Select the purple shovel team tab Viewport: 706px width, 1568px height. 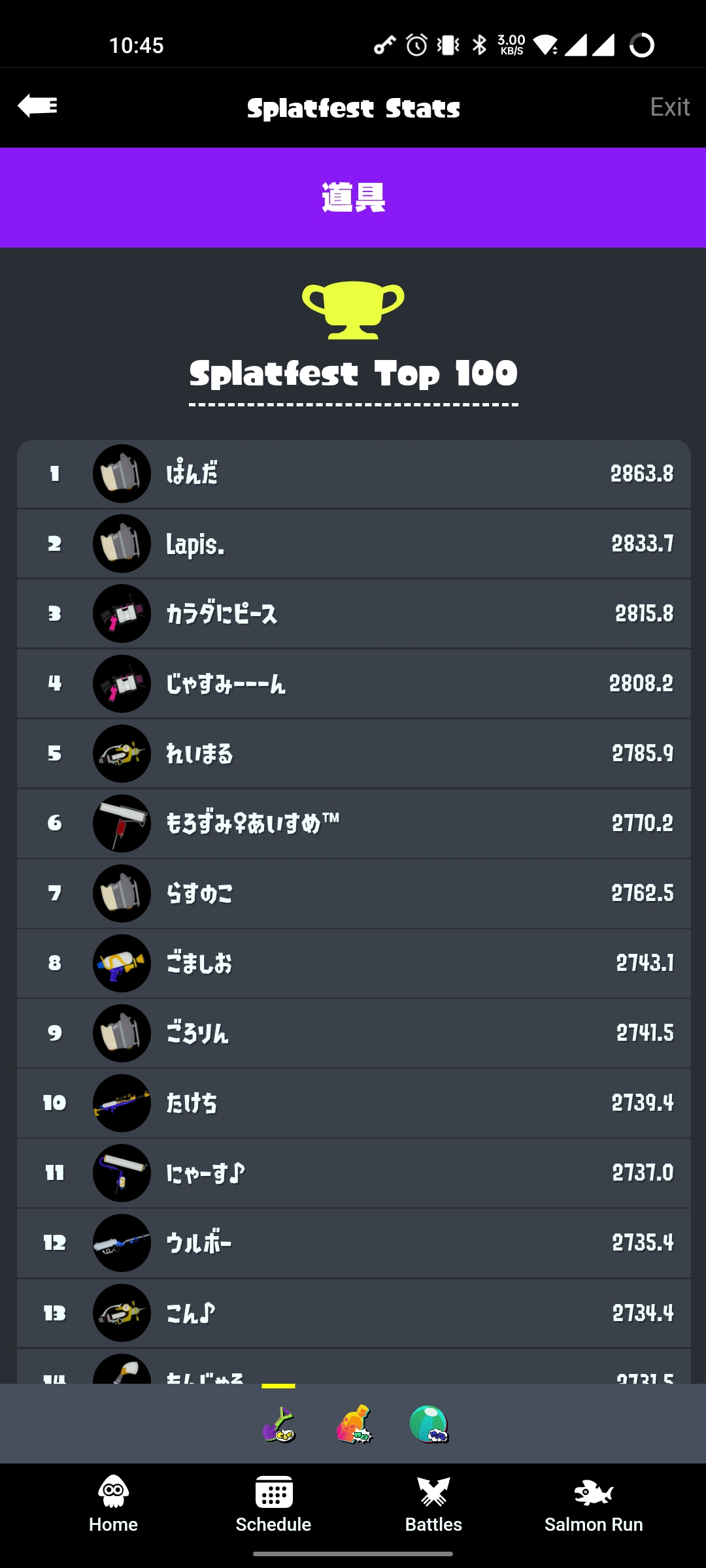tap(279, 1425)
